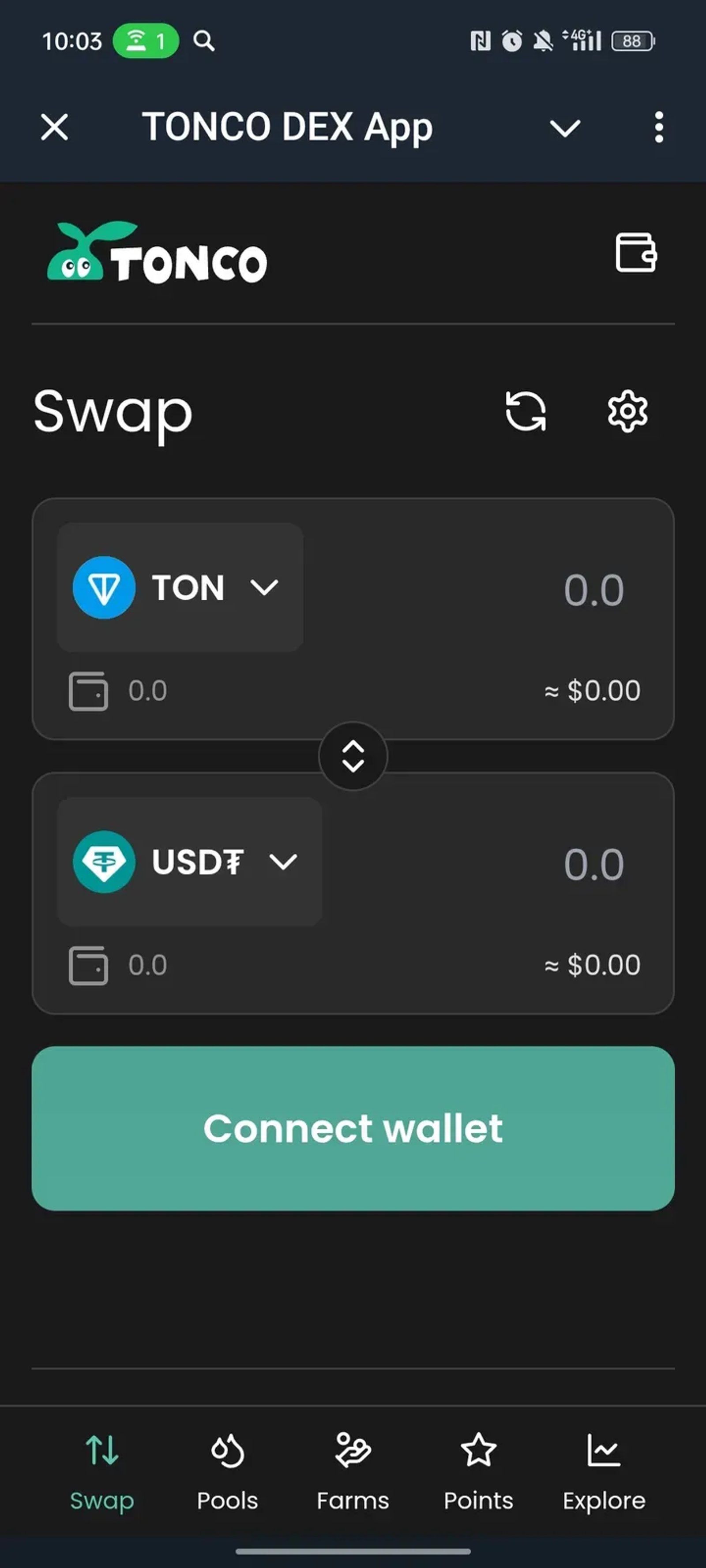Refresh swap rates with the reload icon

point(526,412)
